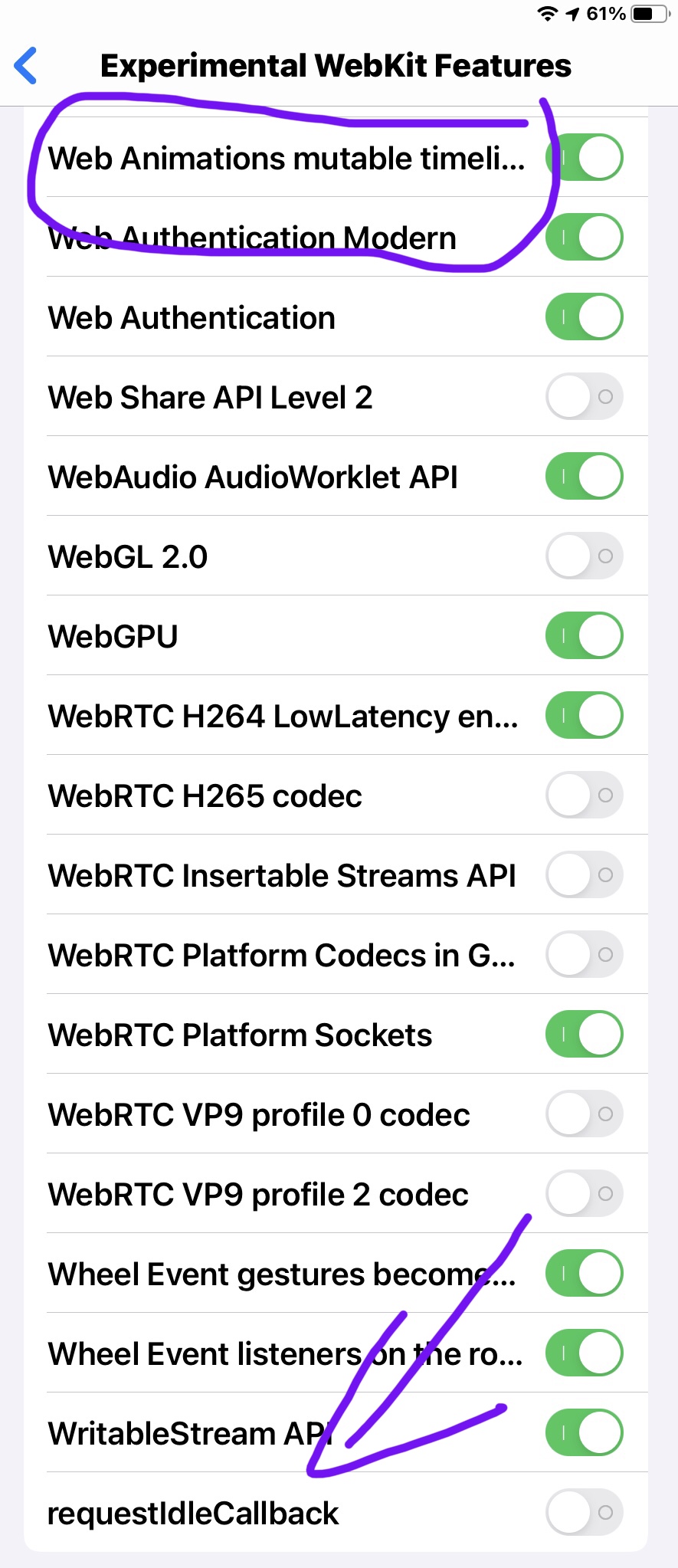Disable WritableStream API

(584, 1433)
